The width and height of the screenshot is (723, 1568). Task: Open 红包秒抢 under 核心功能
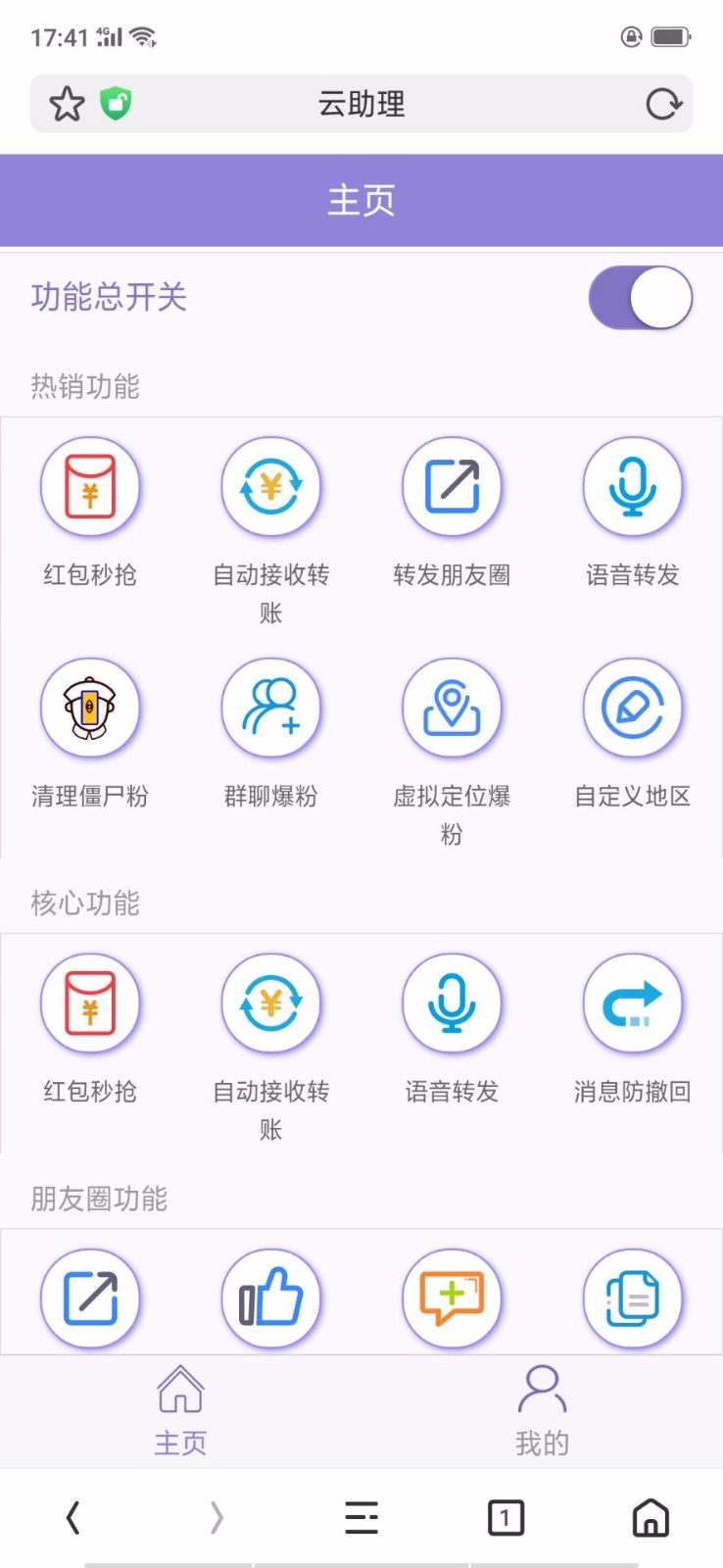(90, 1030)
